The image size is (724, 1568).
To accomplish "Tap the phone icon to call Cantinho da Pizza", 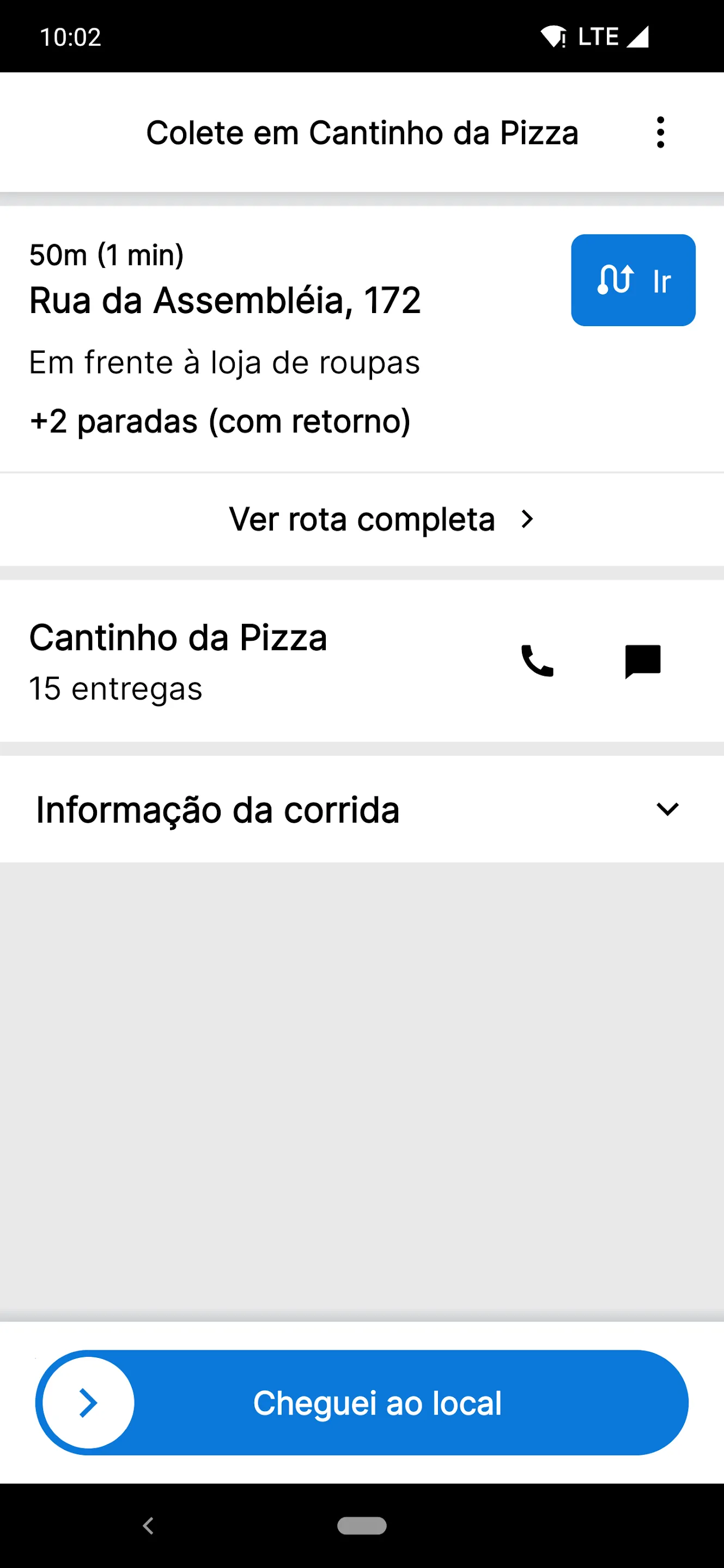I will pyautogui.click(x=538, y=661).
